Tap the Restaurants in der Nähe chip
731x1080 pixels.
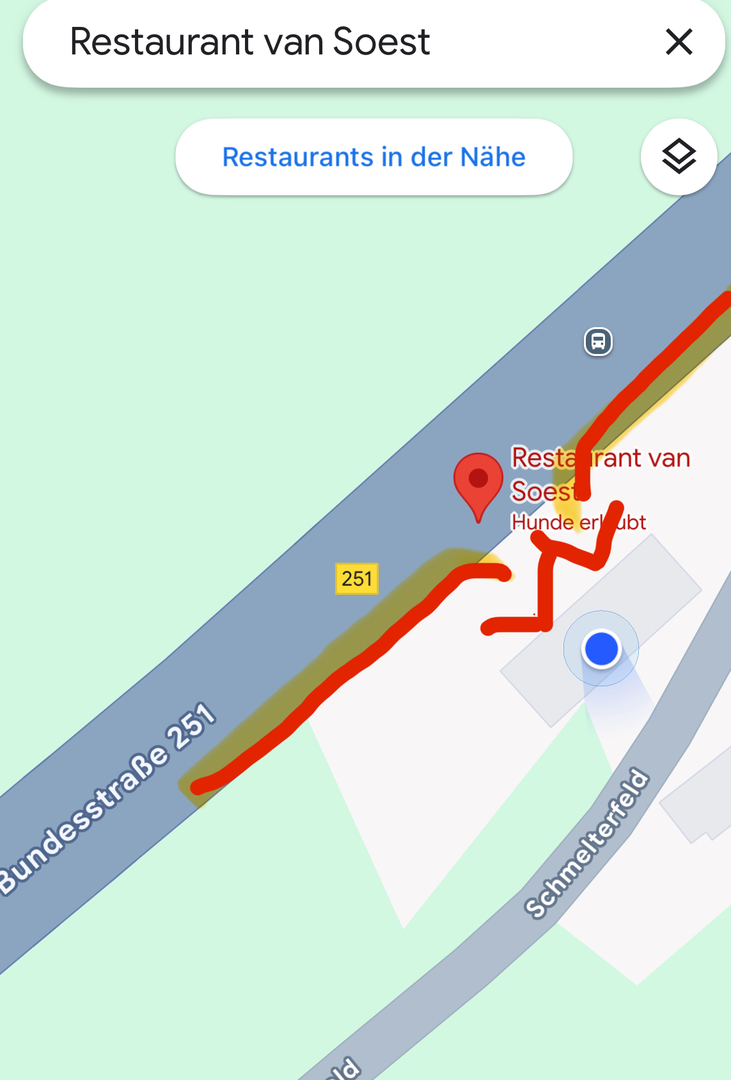(x=373, y=157)
